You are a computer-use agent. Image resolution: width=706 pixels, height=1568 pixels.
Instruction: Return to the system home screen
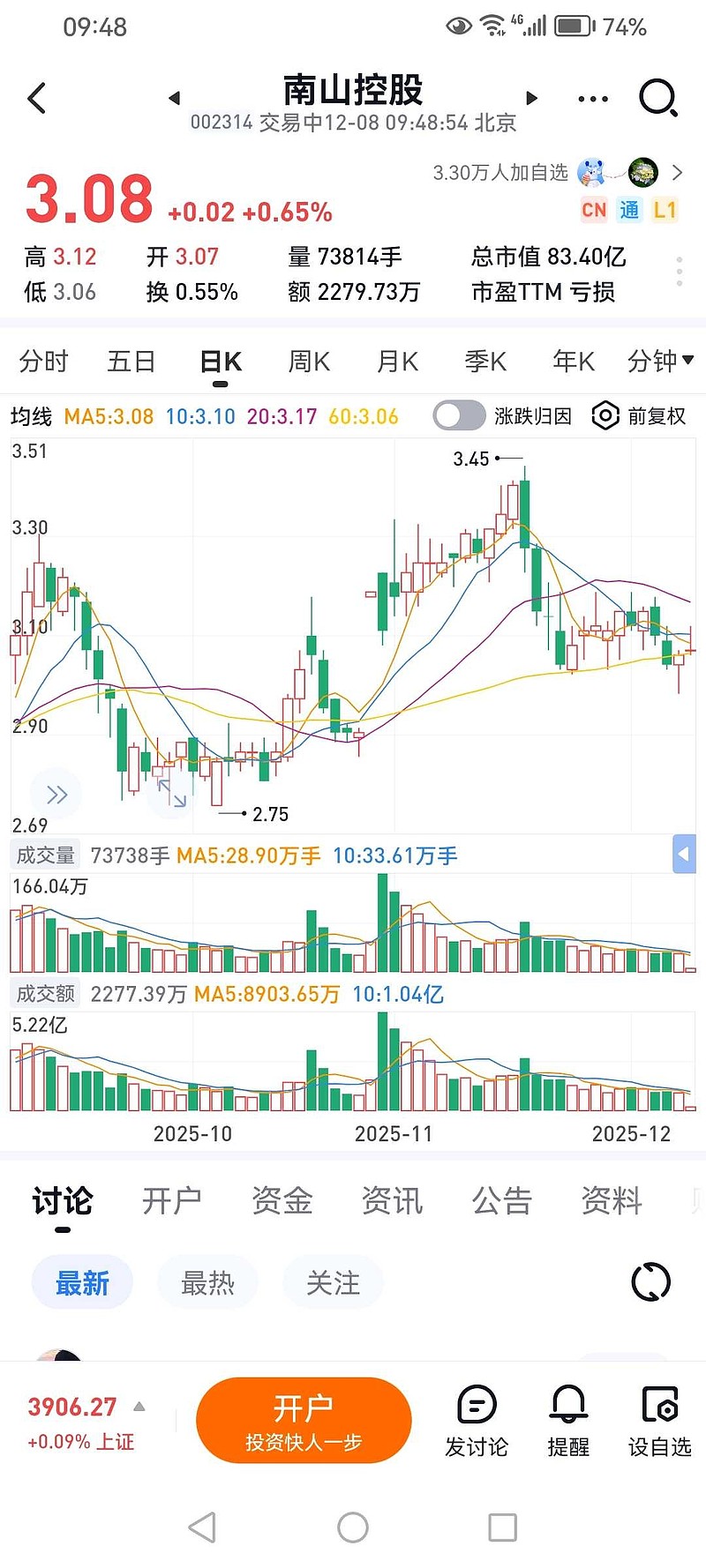pyautogui.click(x=353, y=1527)
